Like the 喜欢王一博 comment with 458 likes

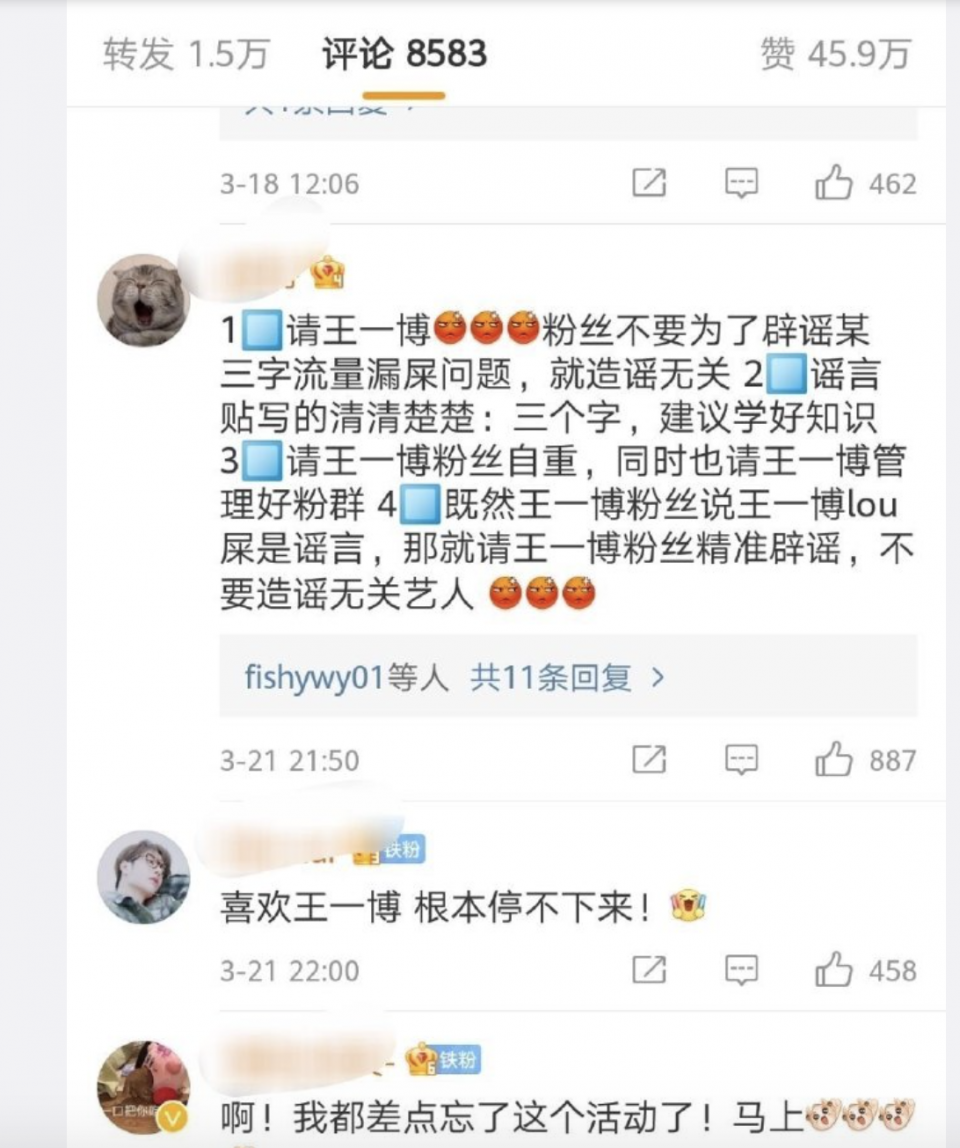(x=834, y=970)
